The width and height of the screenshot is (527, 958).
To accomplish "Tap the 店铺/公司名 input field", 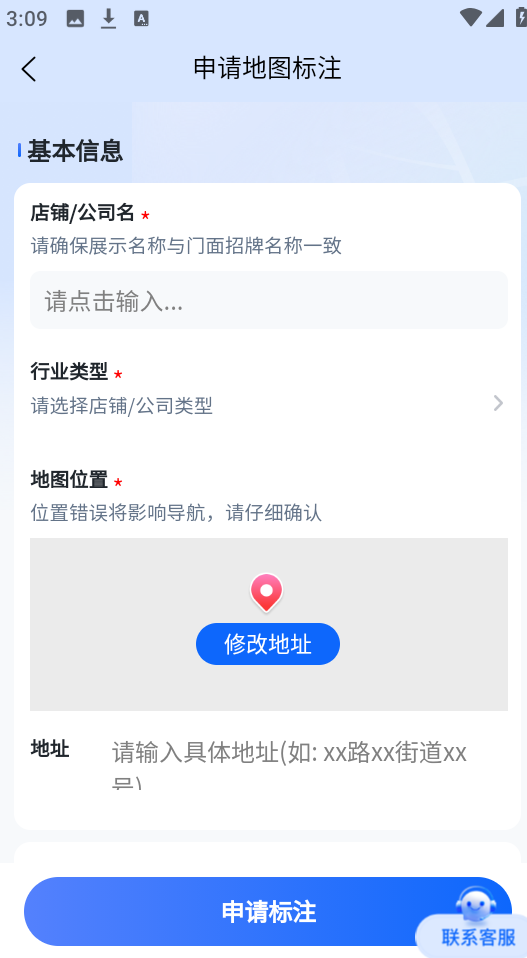I will coord(269,301).
